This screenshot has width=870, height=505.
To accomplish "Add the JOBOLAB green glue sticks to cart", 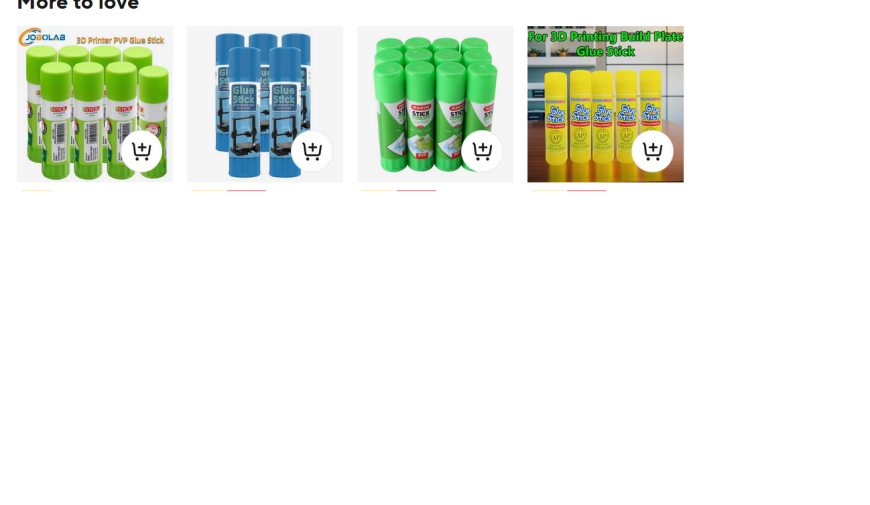I will [141, 151].
